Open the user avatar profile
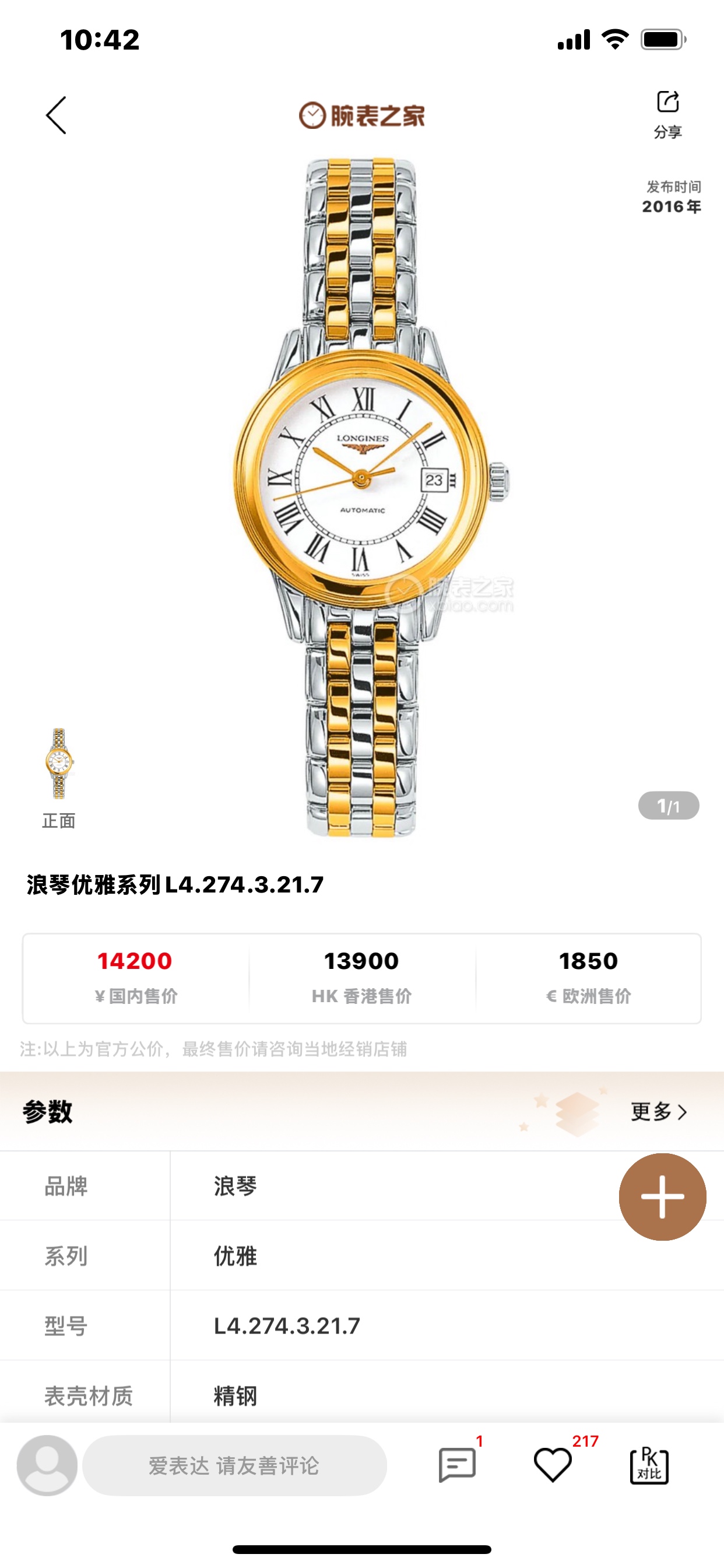The height and width of the screenshot is (1568, 724). pos(47,1465)
